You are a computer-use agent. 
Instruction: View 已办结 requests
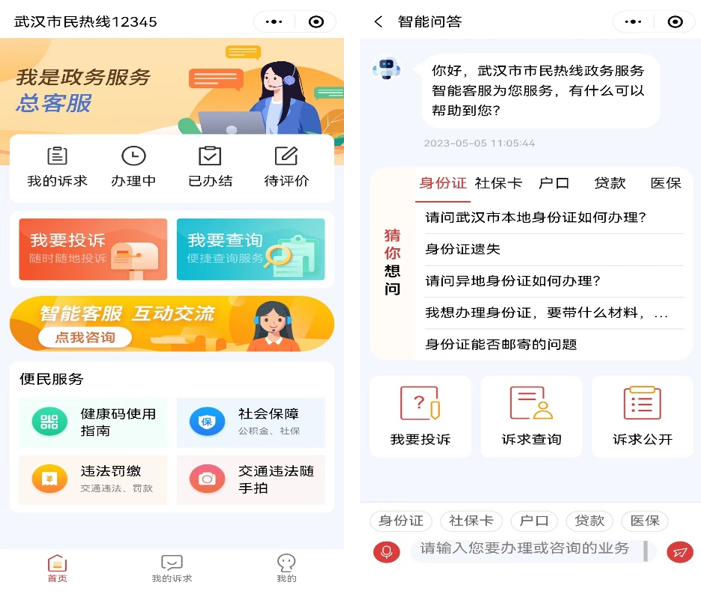click(x=210, y=166)
